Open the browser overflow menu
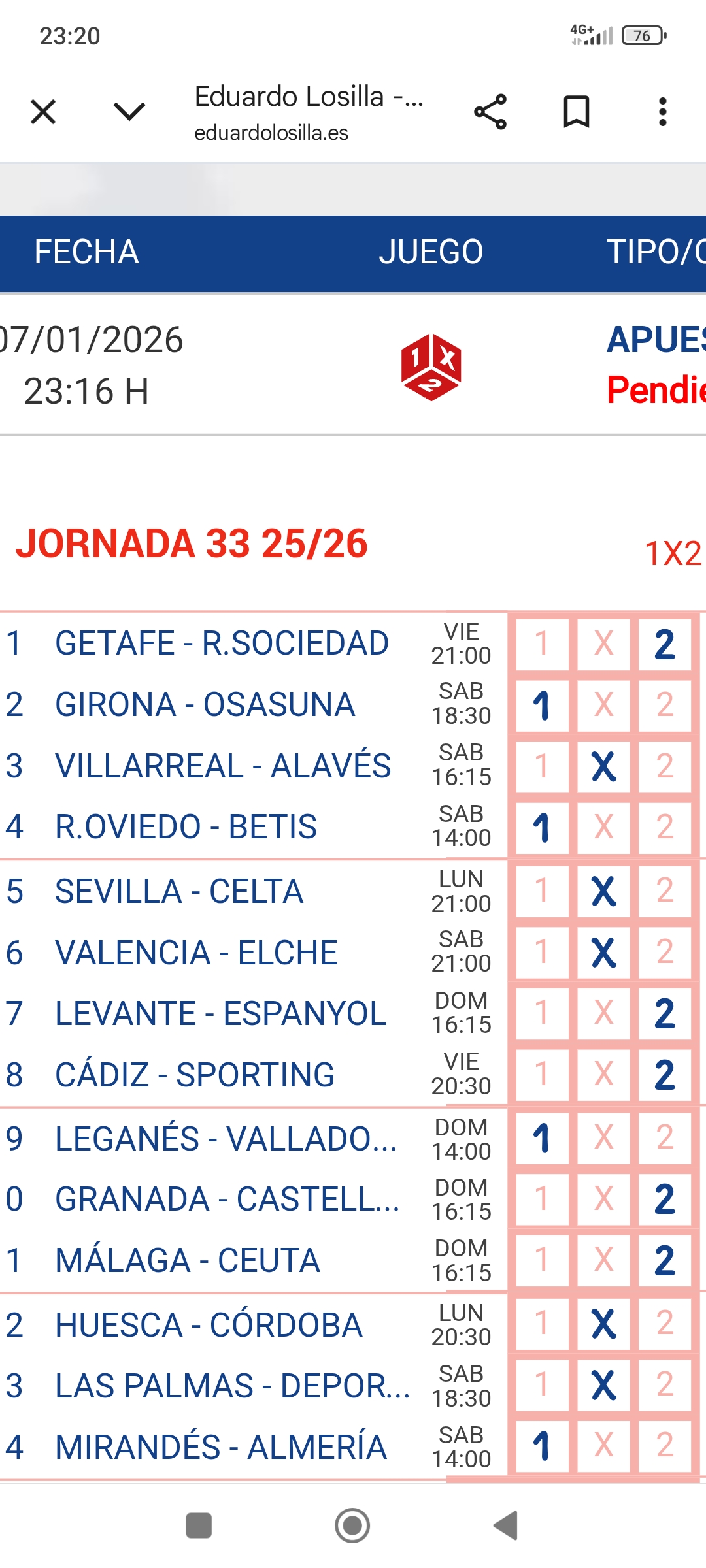 click(x=663, y=112)
